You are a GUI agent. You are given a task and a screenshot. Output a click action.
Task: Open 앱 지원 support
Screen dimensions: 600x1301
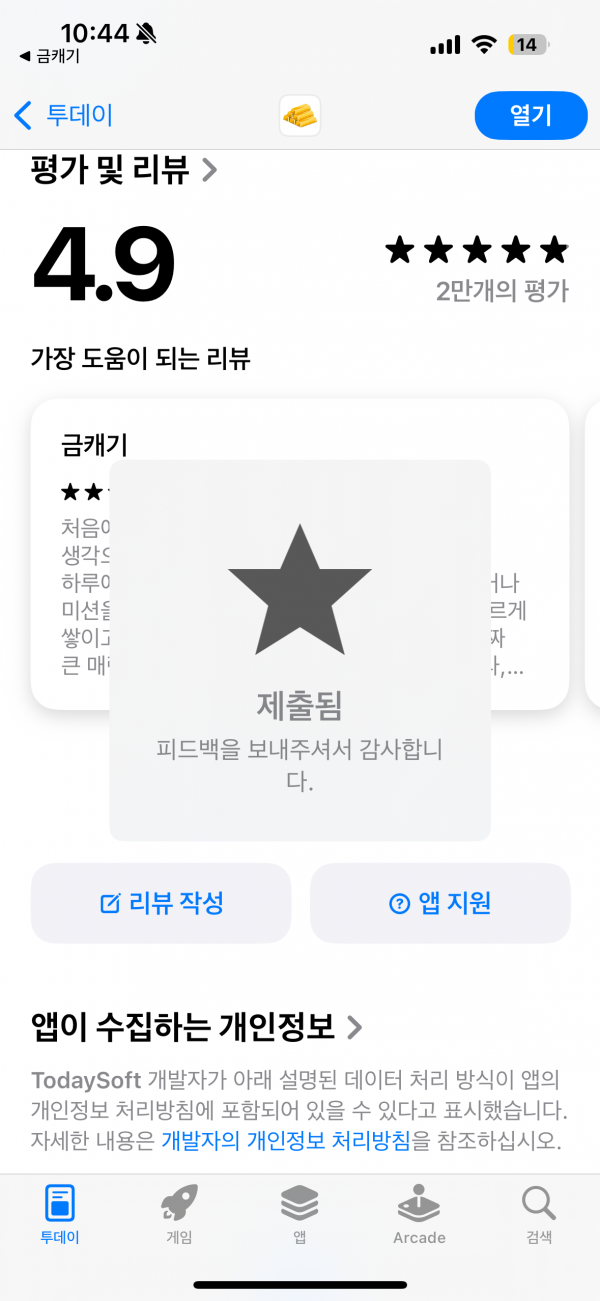coord(440,903)
